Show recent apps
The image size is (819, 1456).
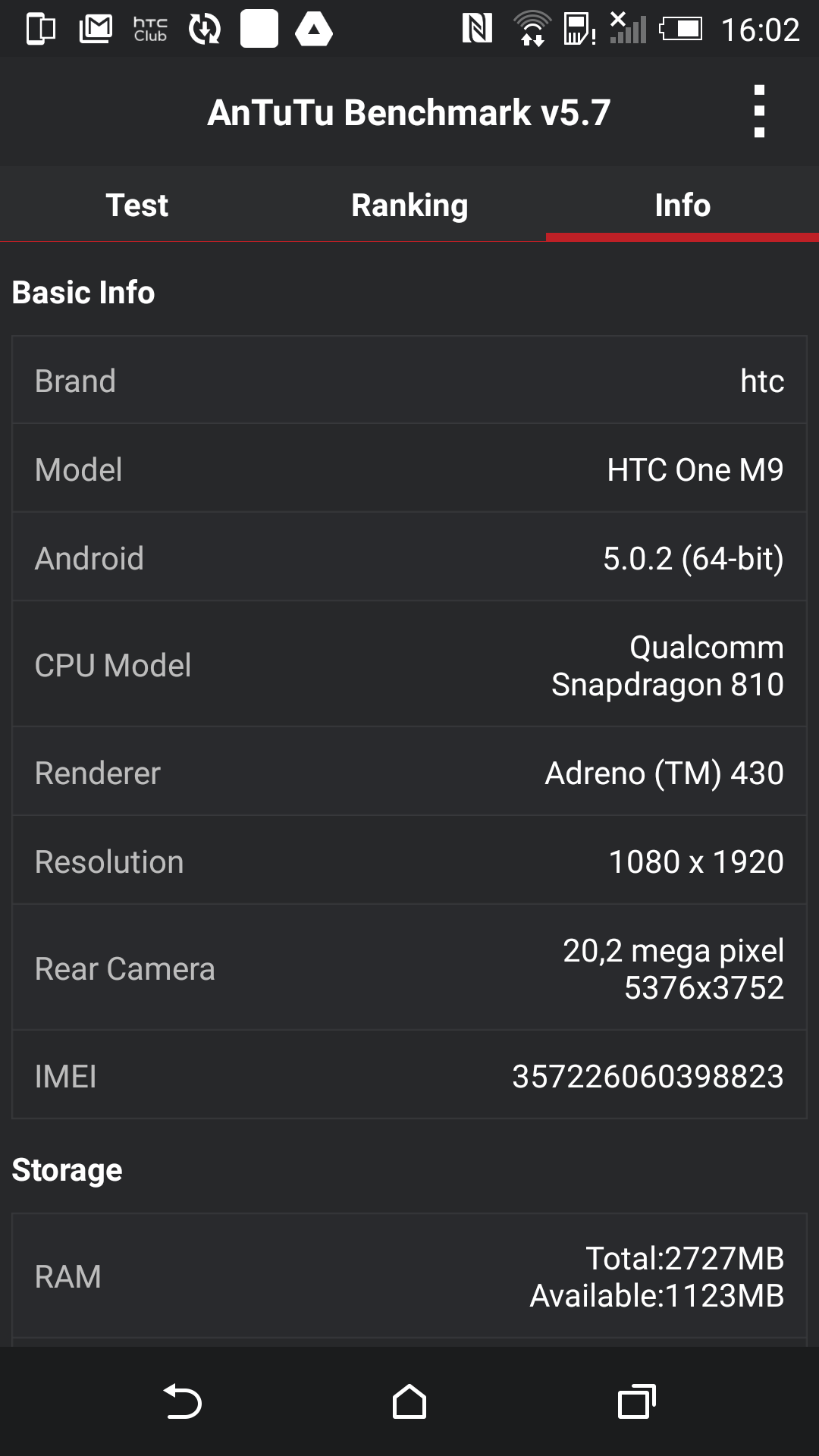637,1401
